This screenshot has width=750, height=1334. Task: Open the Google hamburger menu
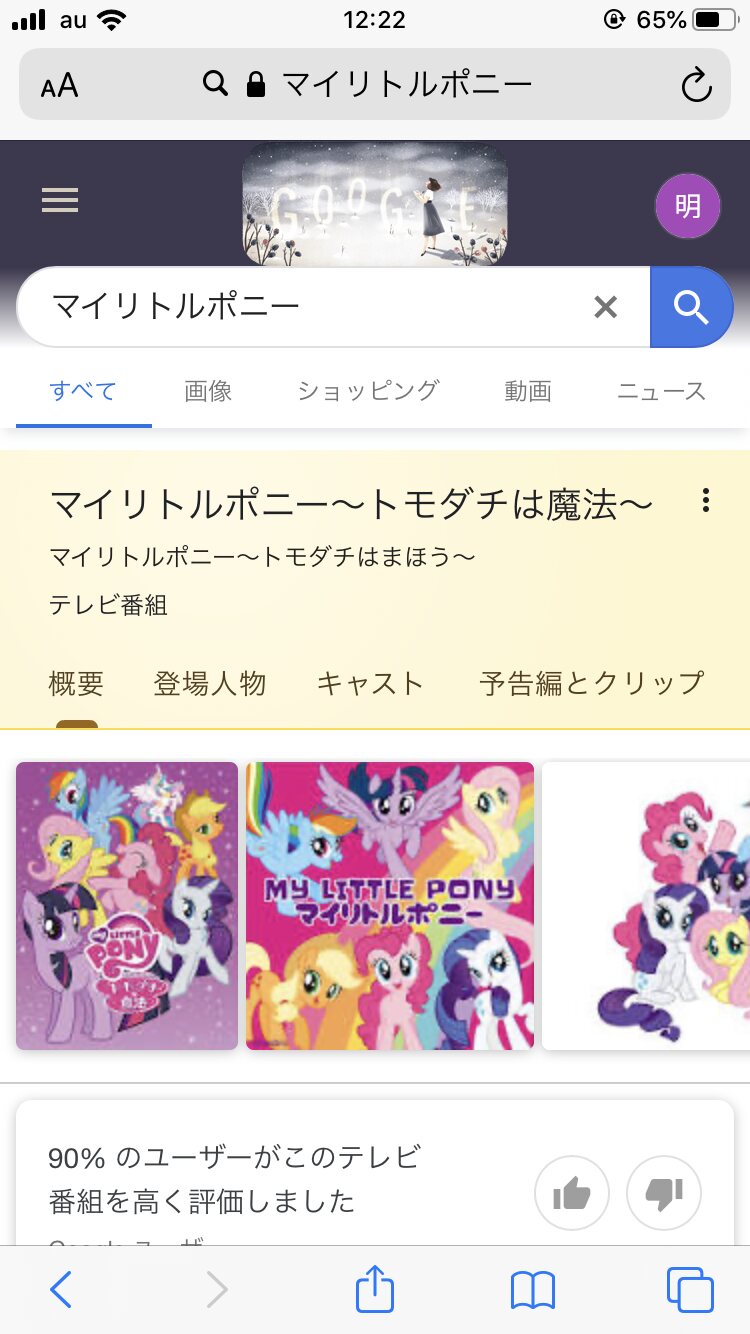(x=60, y=201)
